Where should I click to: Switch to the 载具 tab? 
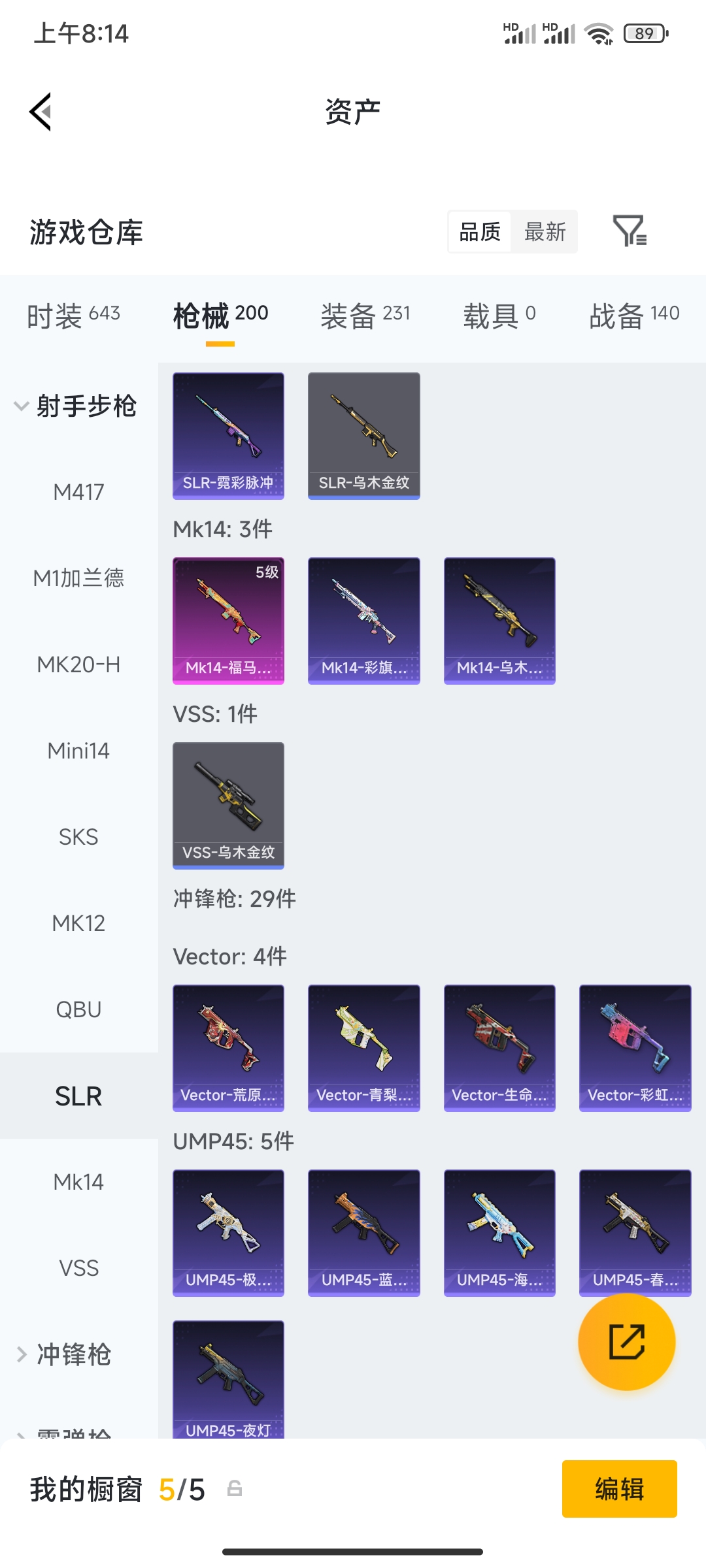pyautogui.click(x=499, y=316)
